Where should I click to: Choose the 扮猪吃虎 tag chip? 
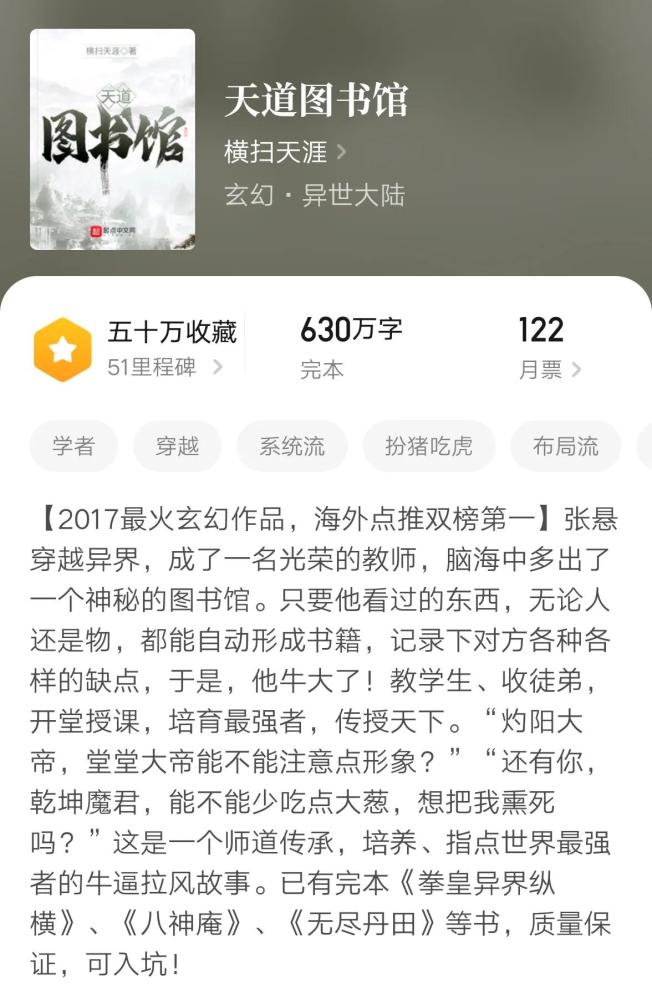coord(429,446)
